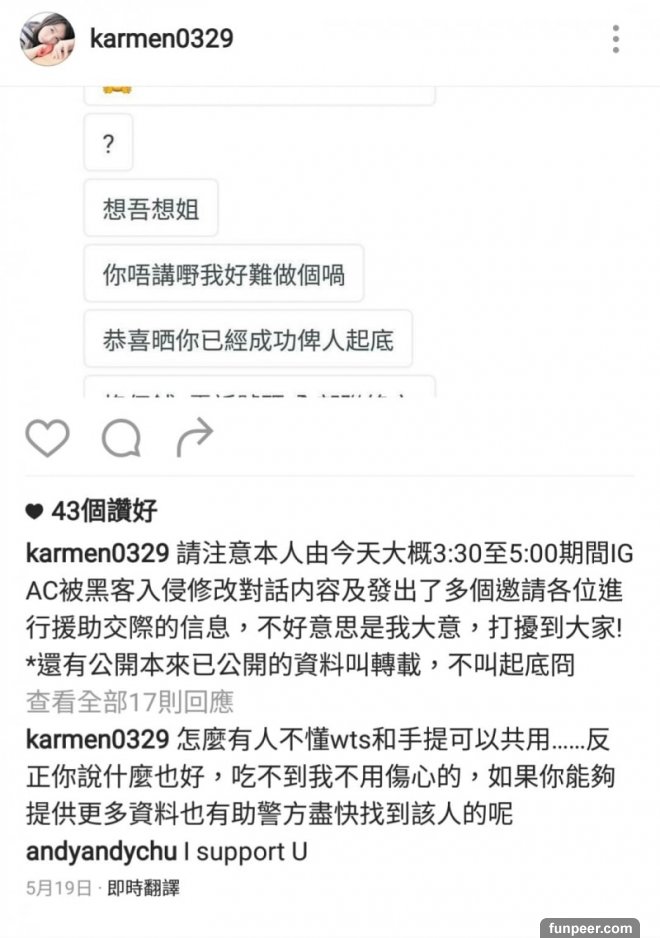View all 17 comments
Screen dimensions: 660x938
point(130,701)
